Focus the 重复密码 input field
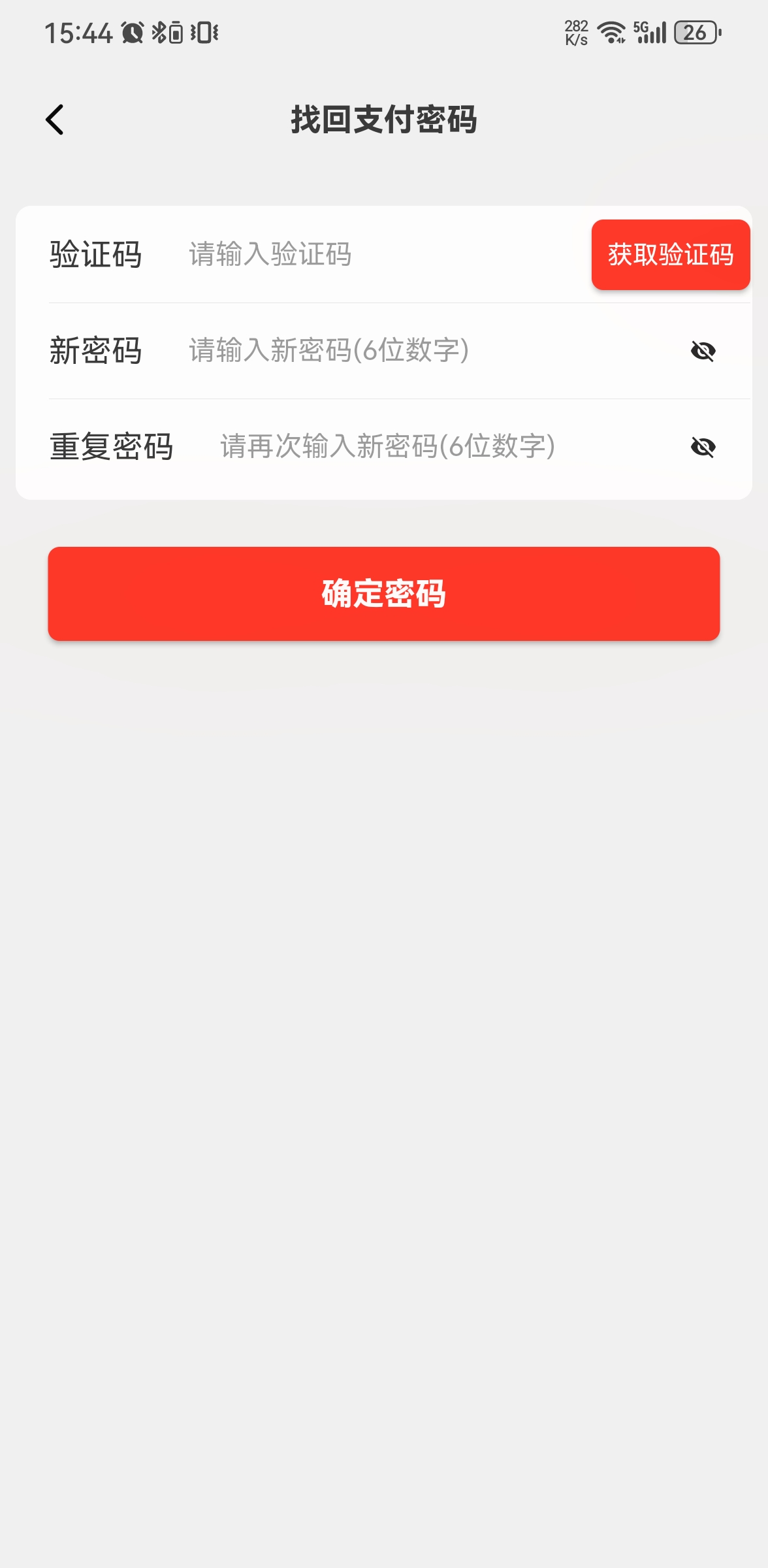 point(444,447)
